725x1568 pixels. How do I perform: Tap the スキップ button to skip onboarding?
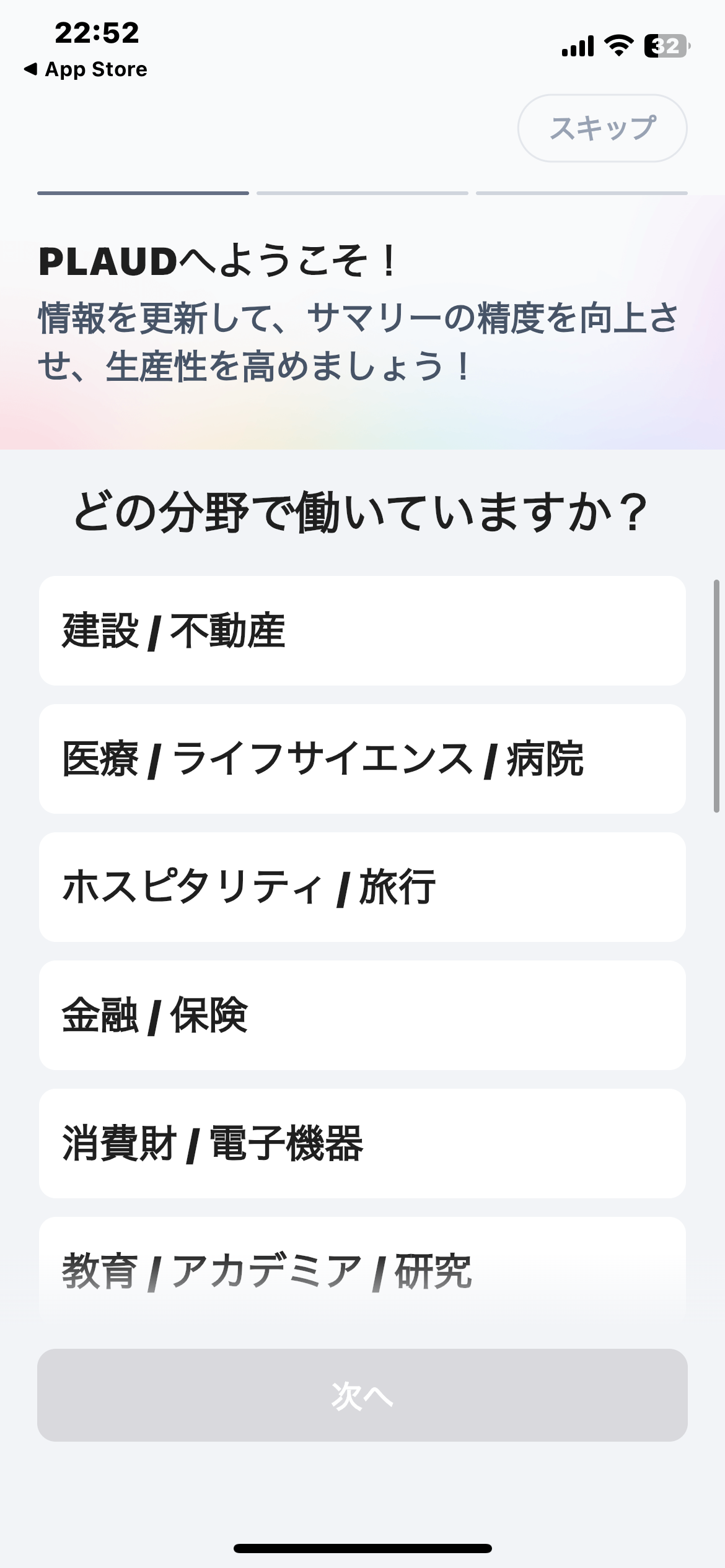click(602, 128)
